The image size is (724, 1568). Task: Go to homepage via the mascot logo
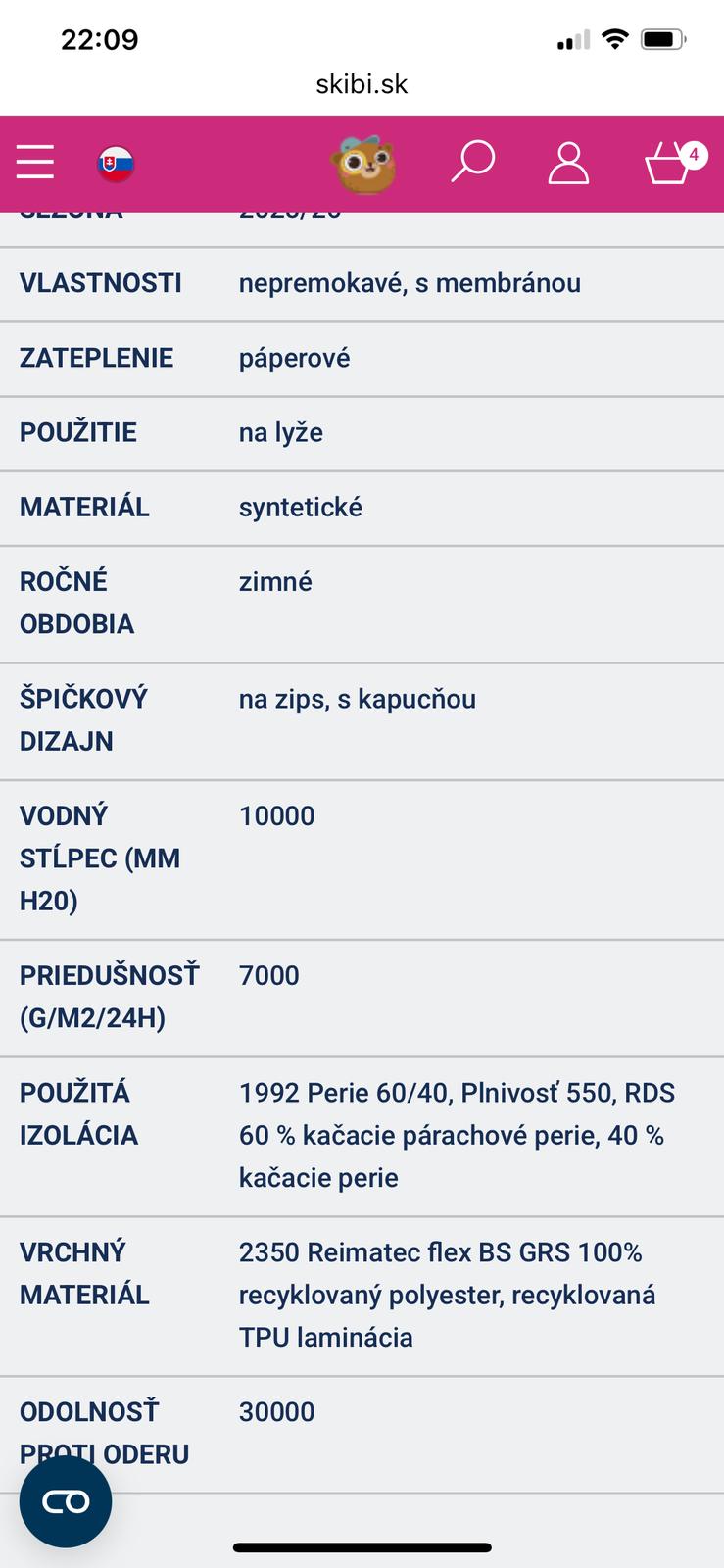click(364, 164)
